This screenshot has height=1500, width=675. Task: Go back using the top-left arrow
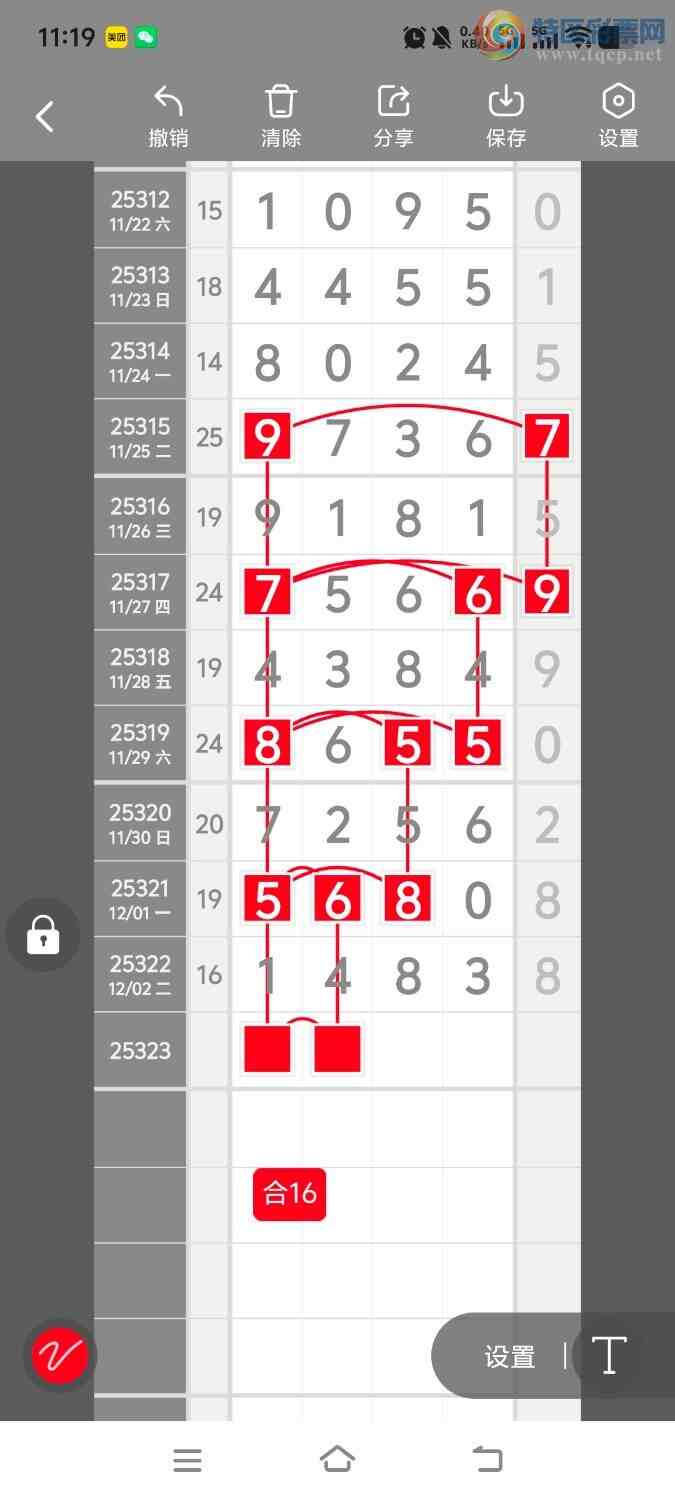pos(45,117)
